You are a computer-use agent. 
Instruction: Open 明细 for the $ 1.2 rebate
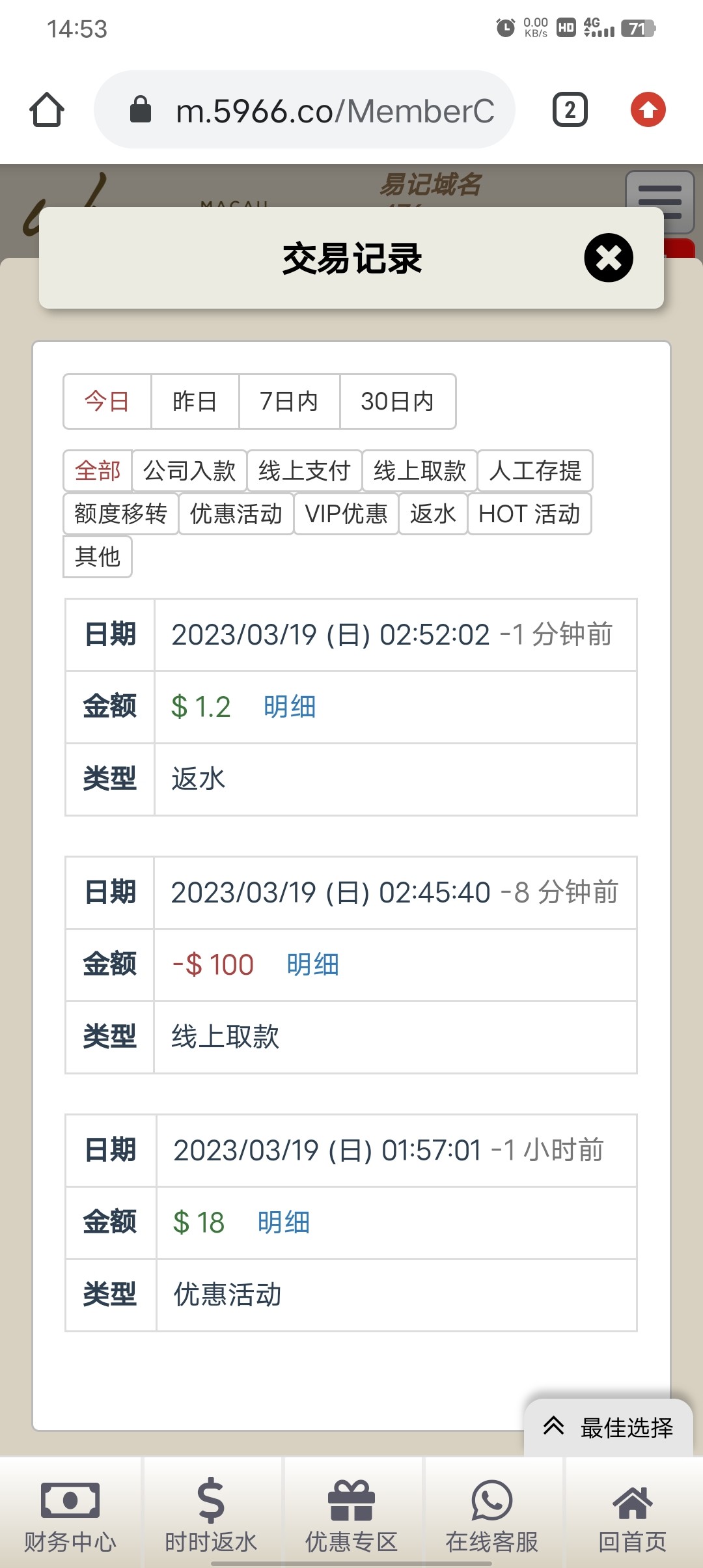point(290,707)
